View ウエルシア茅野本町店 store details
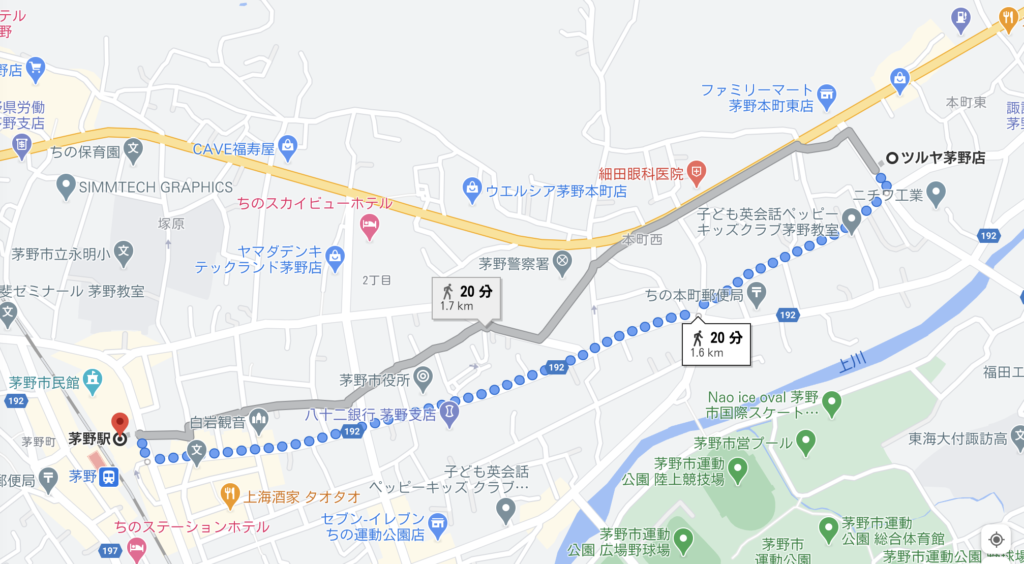 click(472, 188)
